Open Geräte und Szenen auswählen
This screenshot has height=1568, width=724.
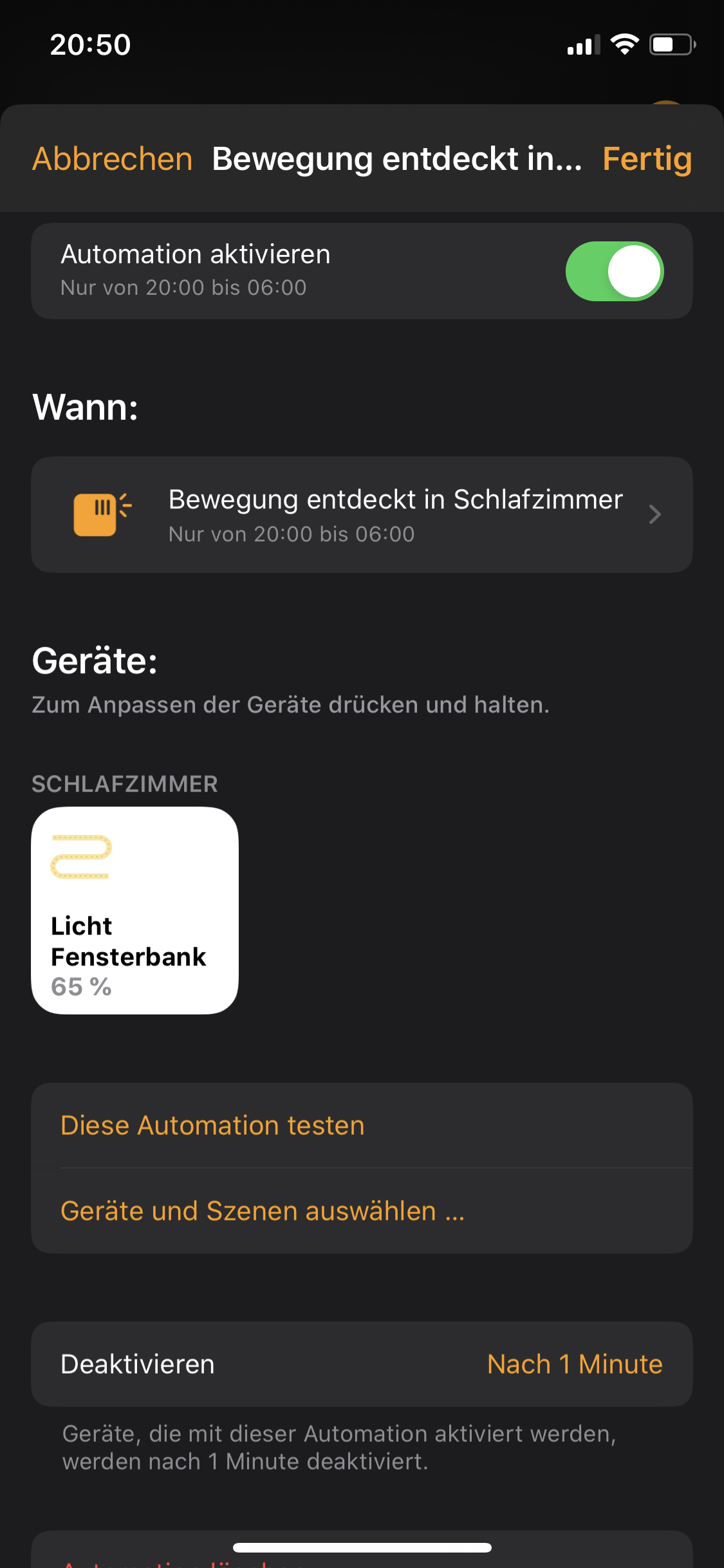coord(362,1211)
